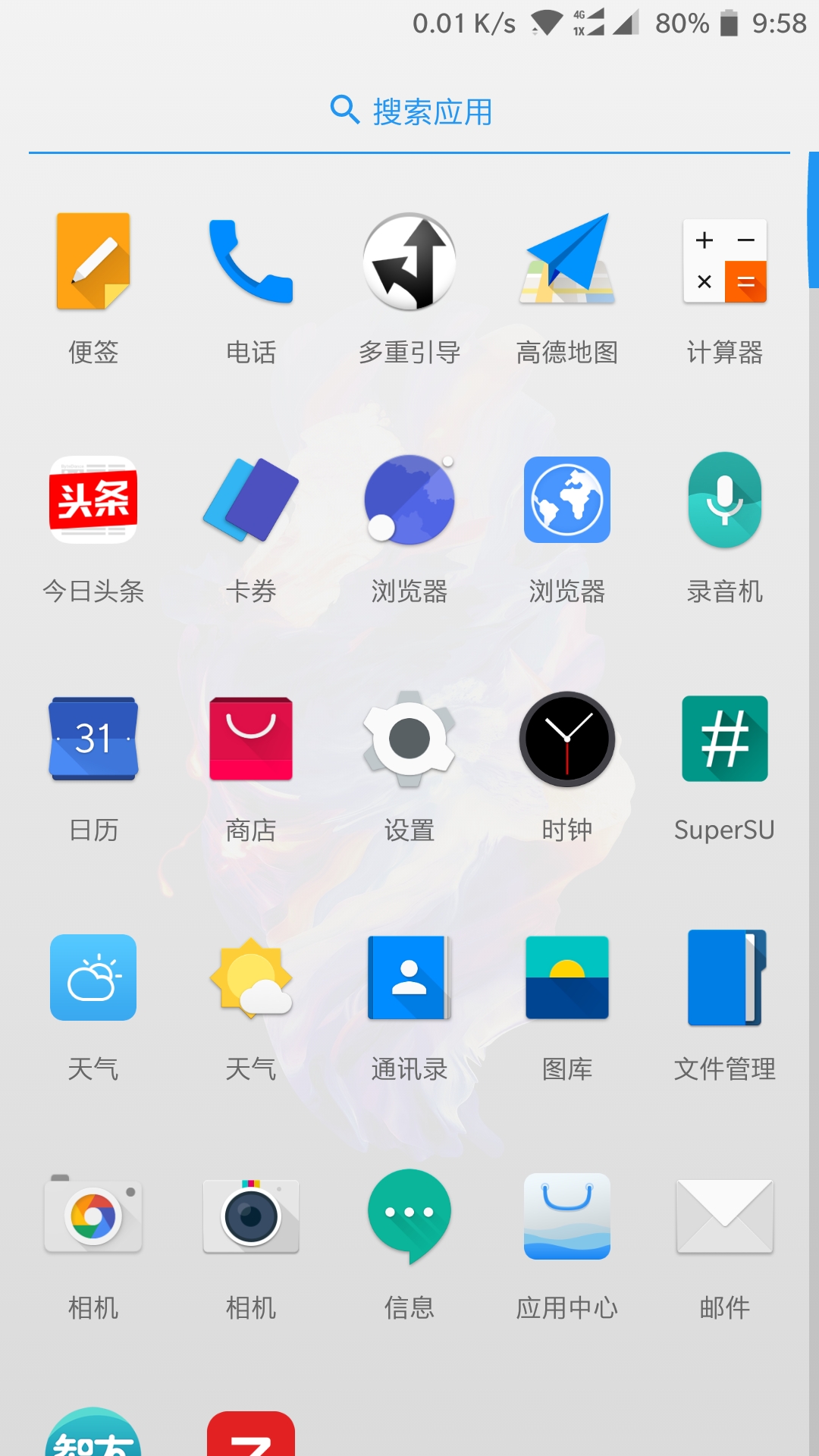Tap the 搜索应用 search apps field
The width and height of the screenshot is (819, 1456).
click(x=409, y=111)
